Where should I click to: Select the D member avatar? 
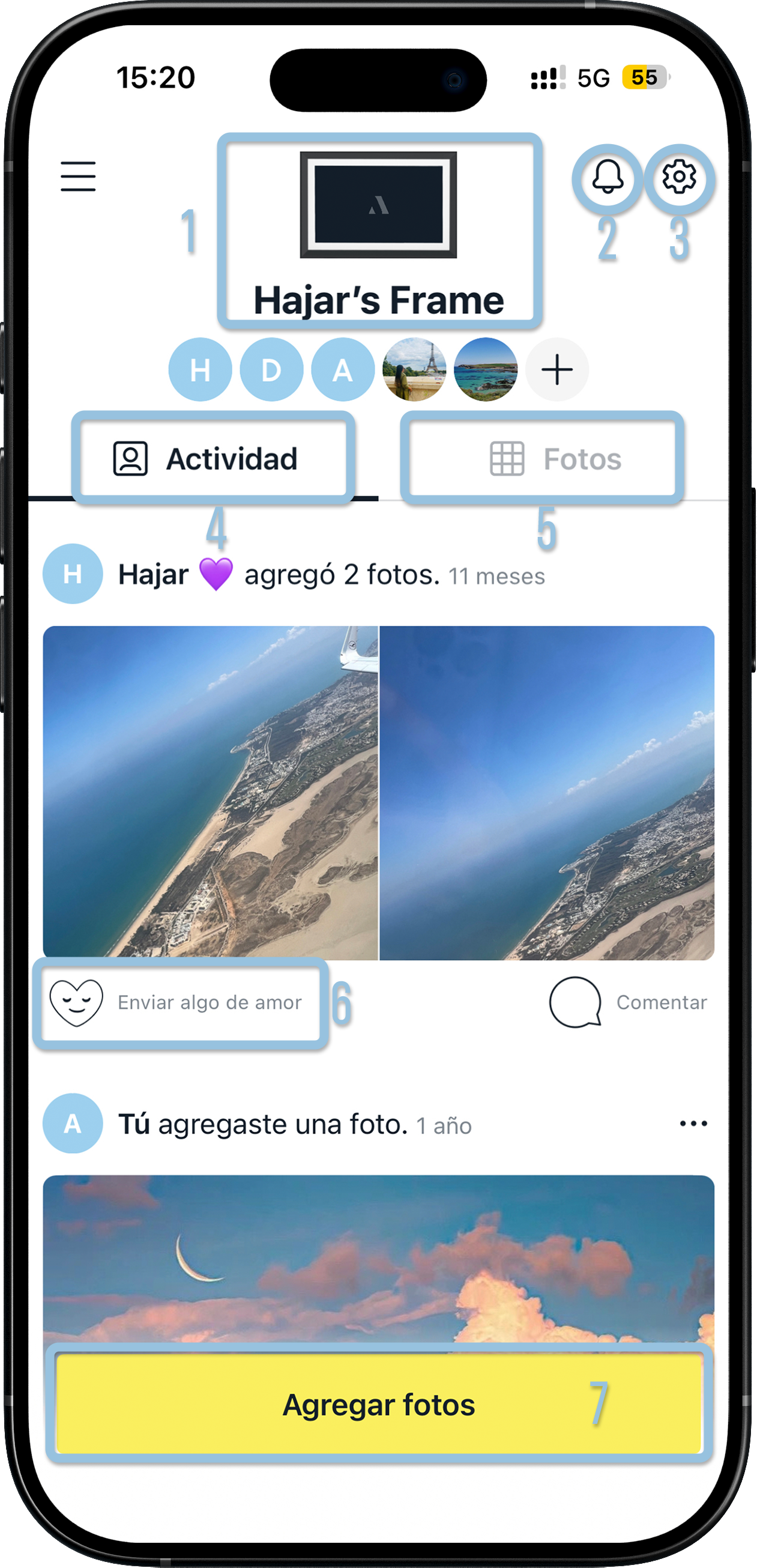point(271,369)
